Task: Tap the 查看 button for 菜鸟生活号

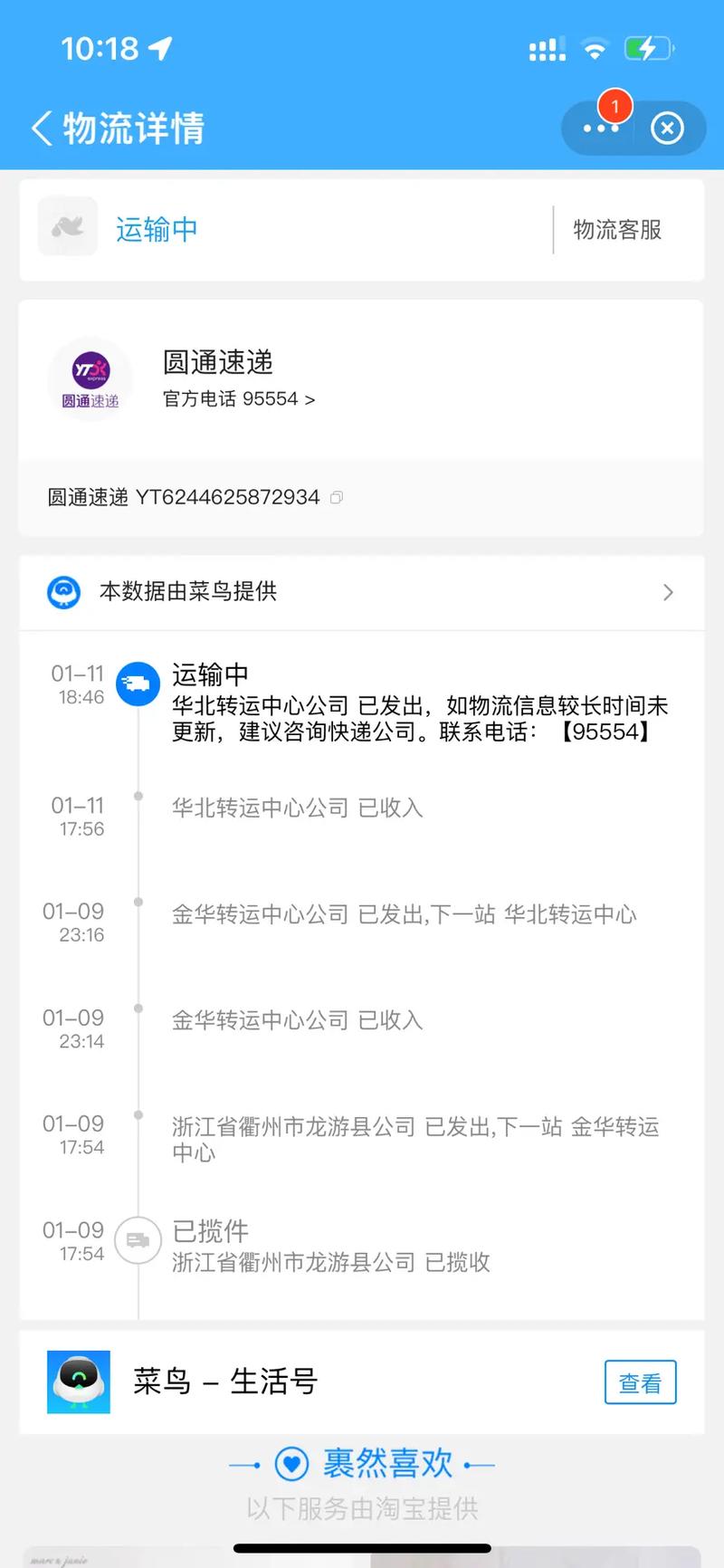Action: tap(640, 1382)
